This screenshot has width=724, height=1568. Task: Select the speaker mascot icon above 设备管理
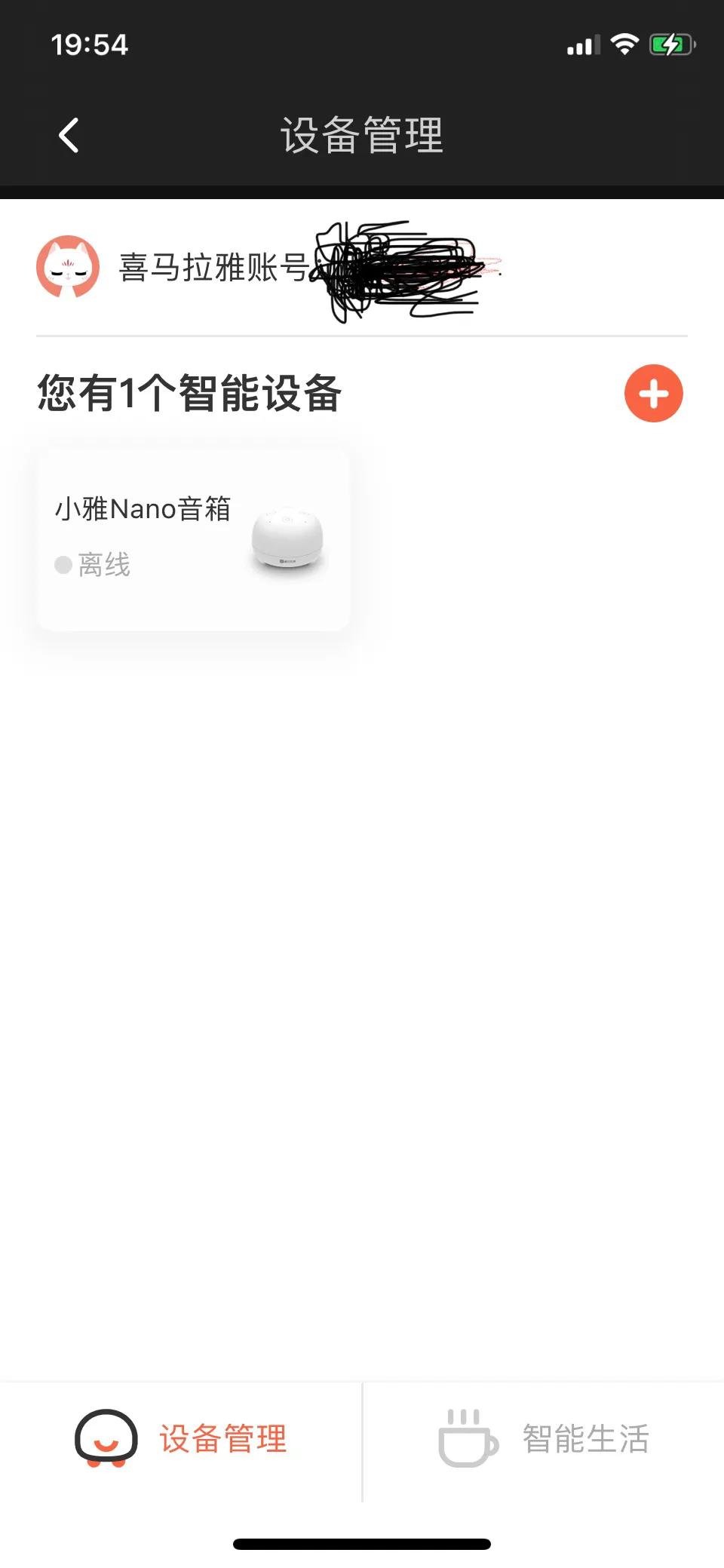pos(106,1438)
